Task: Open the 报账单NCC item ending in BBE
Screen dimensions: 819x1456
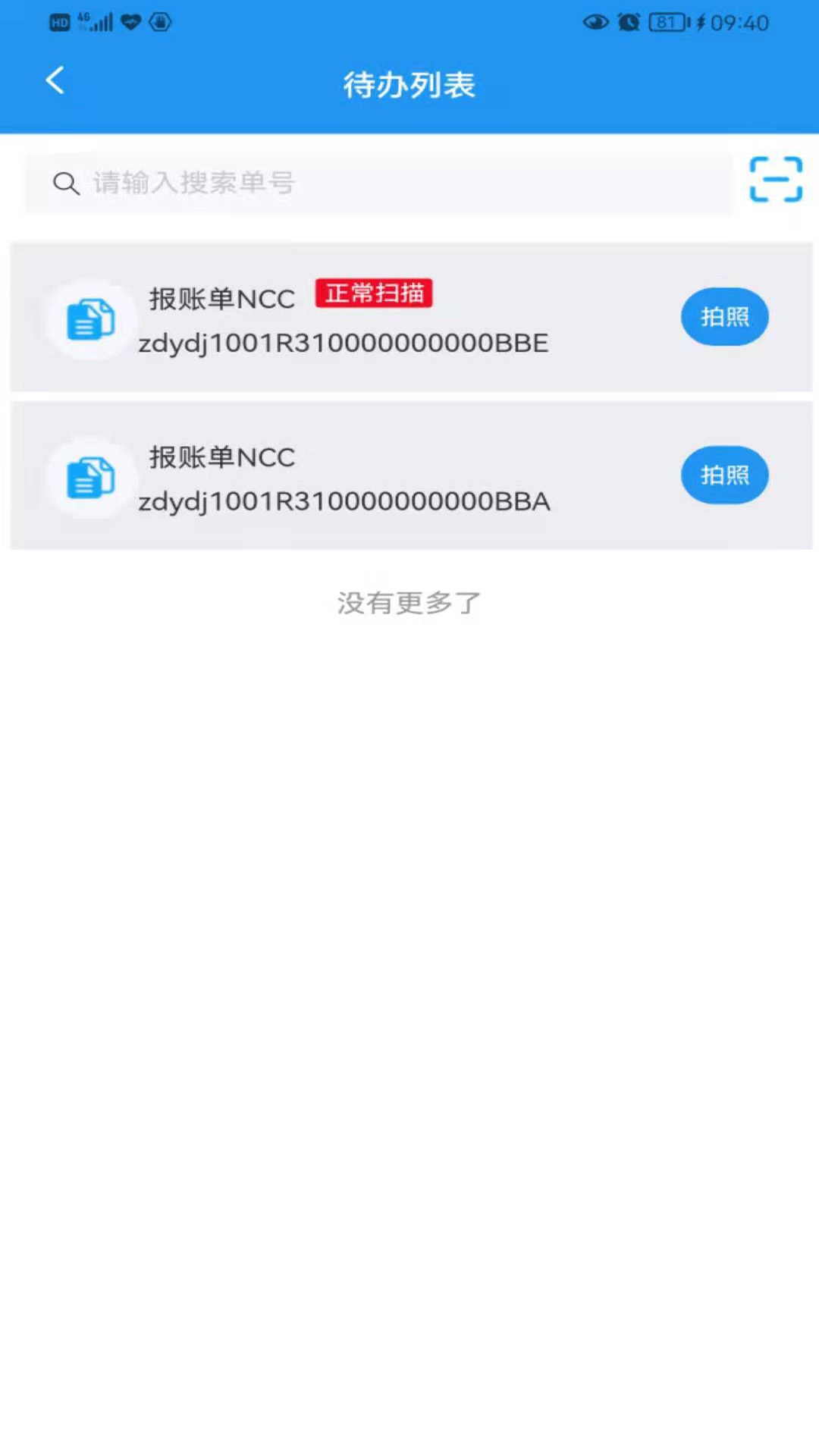Action: click(x=343, y=319)
